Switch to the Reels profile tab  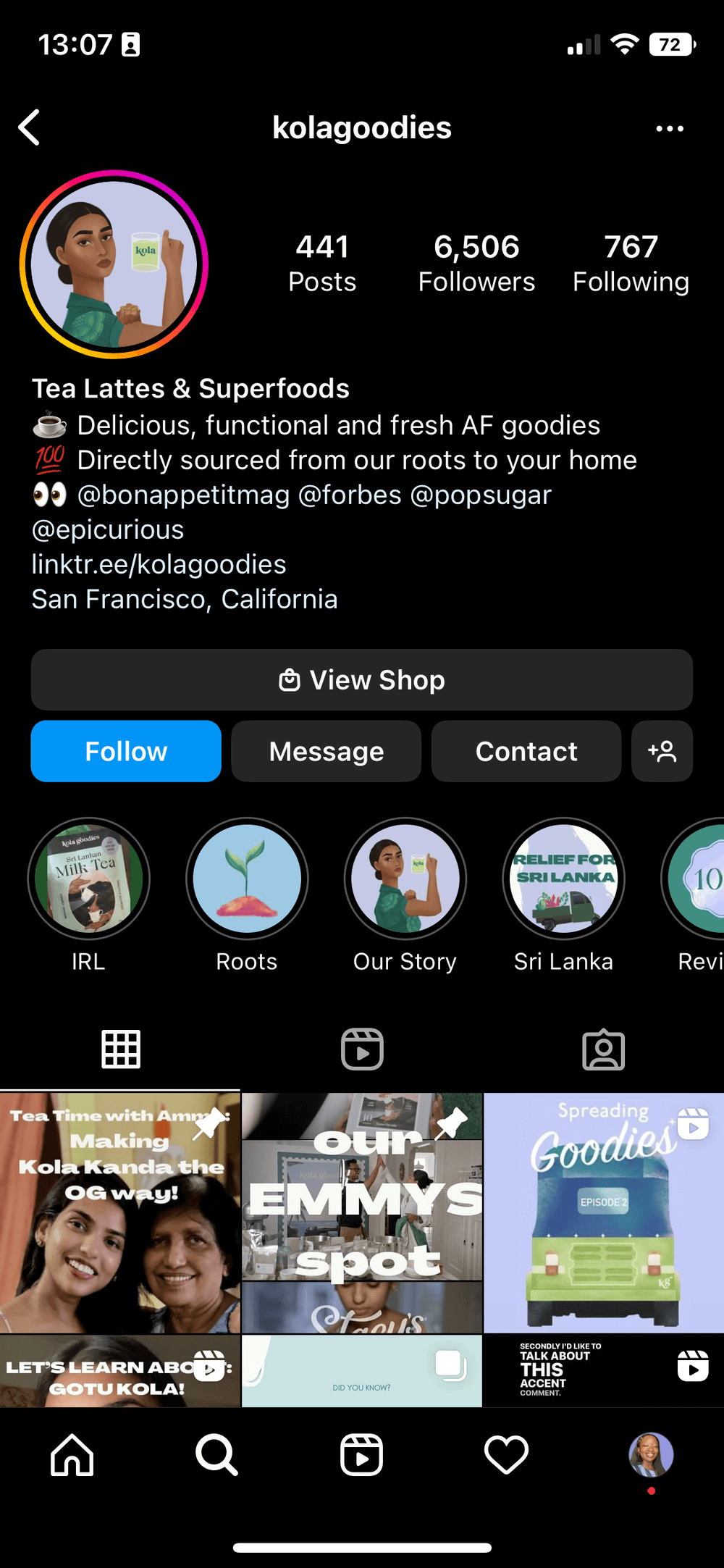[x=362, y=1049]
